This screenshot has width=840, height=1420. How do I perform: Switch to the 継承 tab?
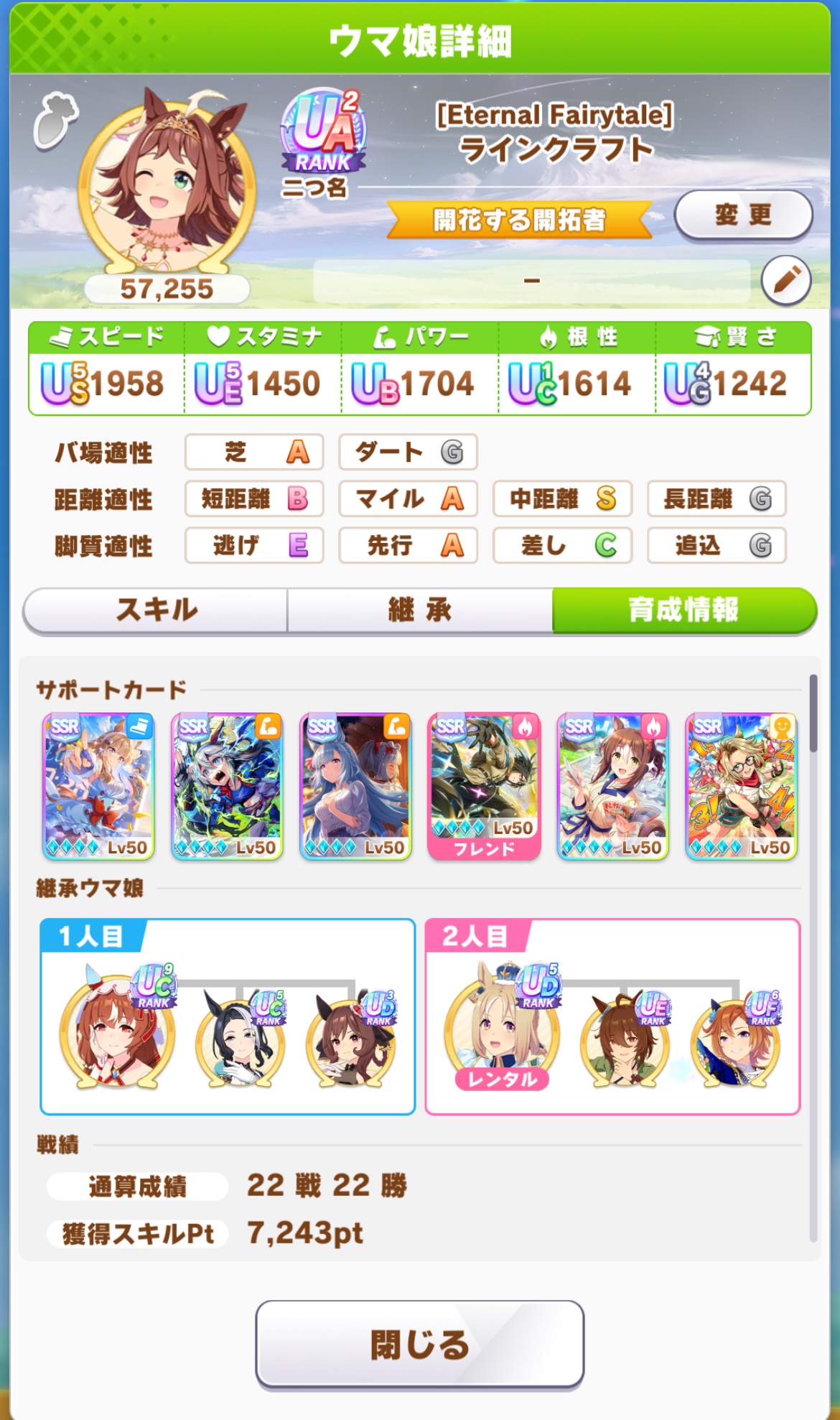pos(420,610)
